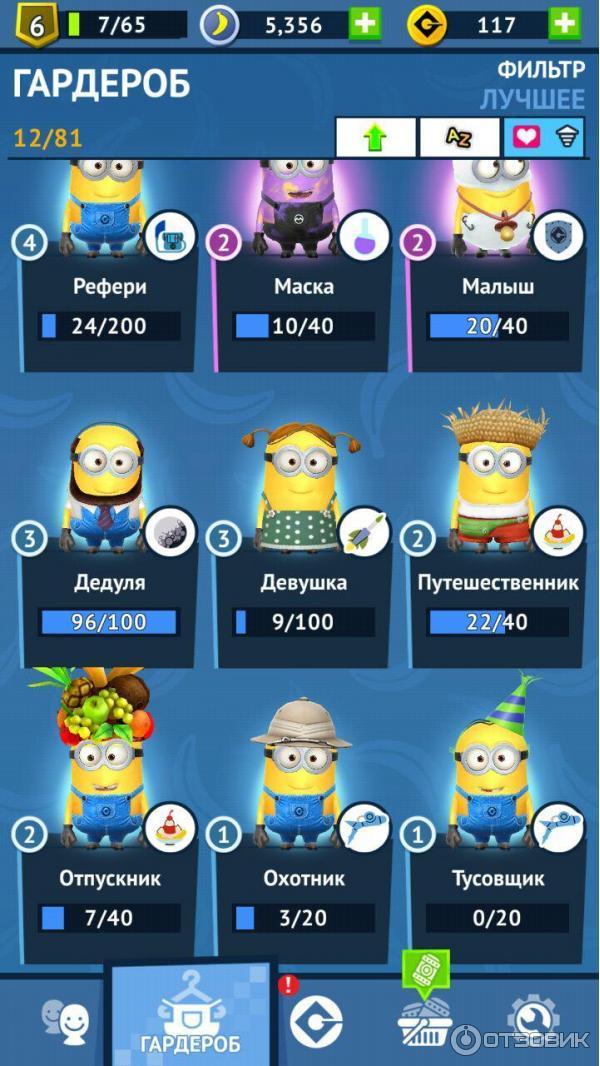Add more bananas with the plus button
This screenshot has width=600, height=1066.
365,24
